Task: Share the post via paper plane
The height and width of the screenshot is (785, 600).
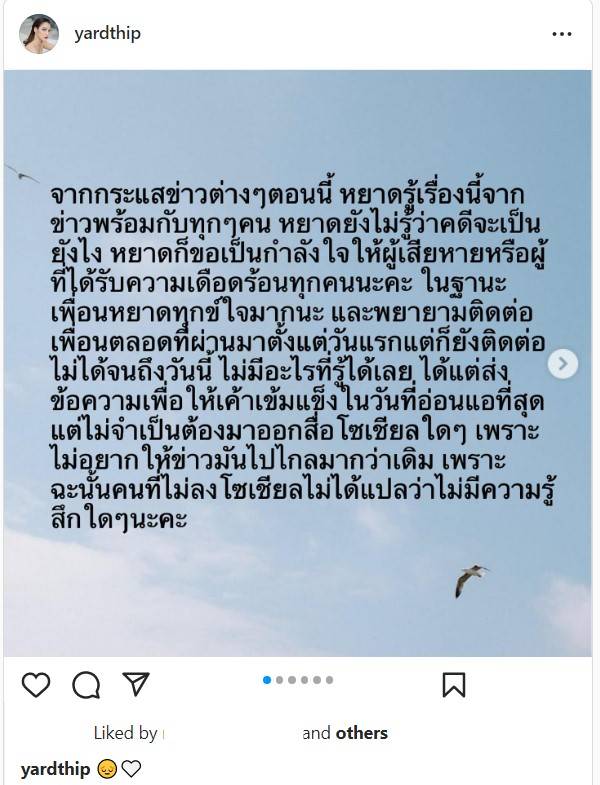Action: 135,684
